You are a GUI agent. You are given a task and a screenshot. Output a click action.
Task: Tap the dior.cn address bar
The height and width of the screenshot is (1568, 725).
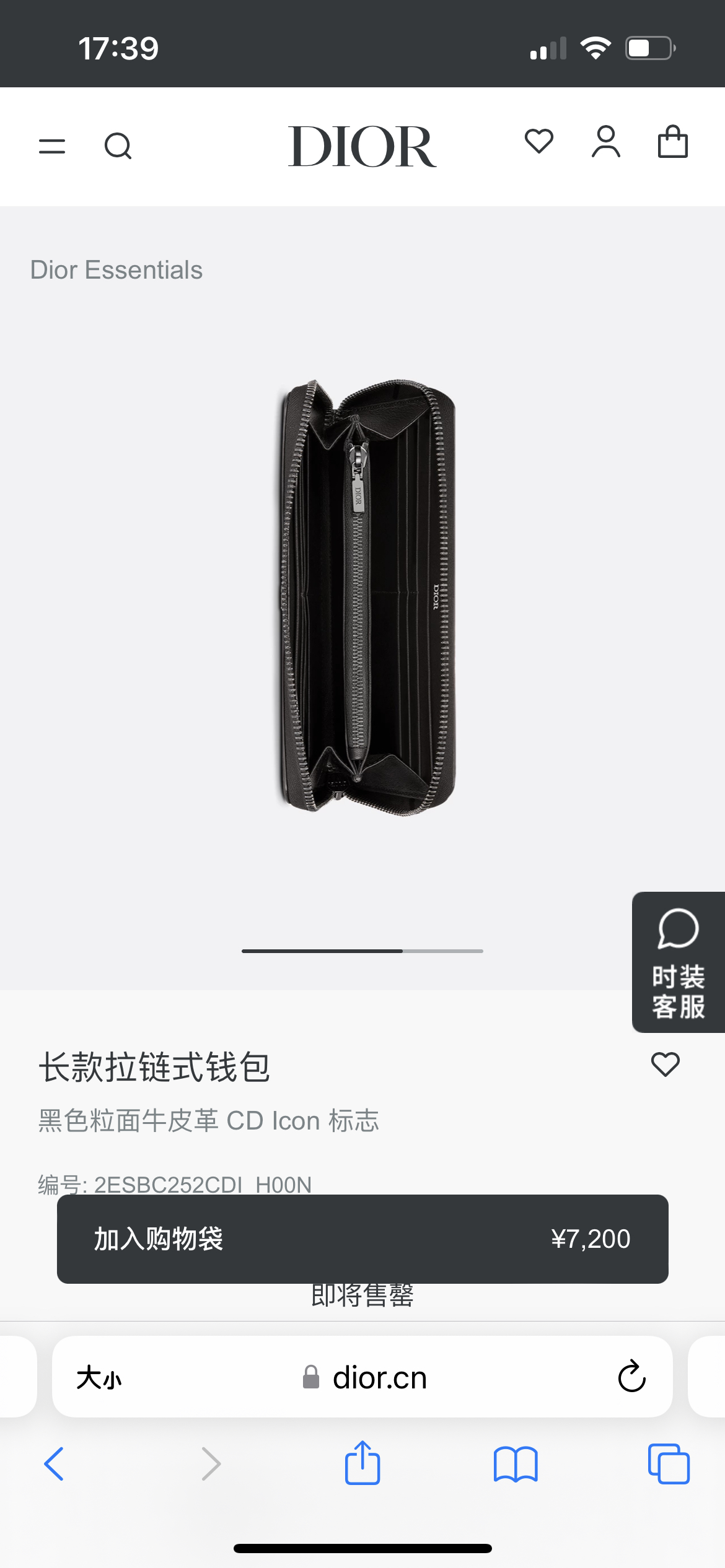(366, 1379)
